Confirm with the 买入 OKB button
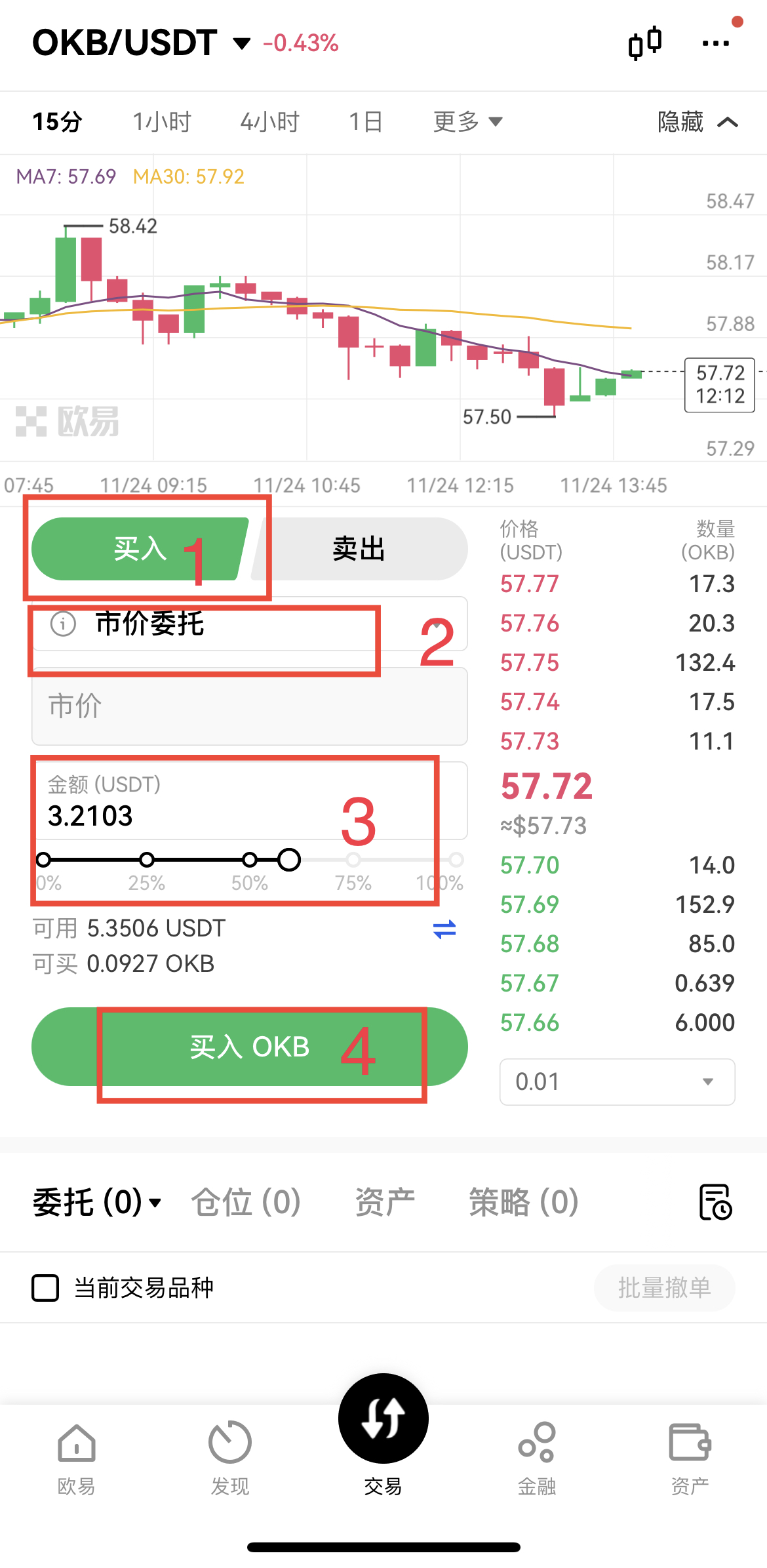 click(249, 1047)
